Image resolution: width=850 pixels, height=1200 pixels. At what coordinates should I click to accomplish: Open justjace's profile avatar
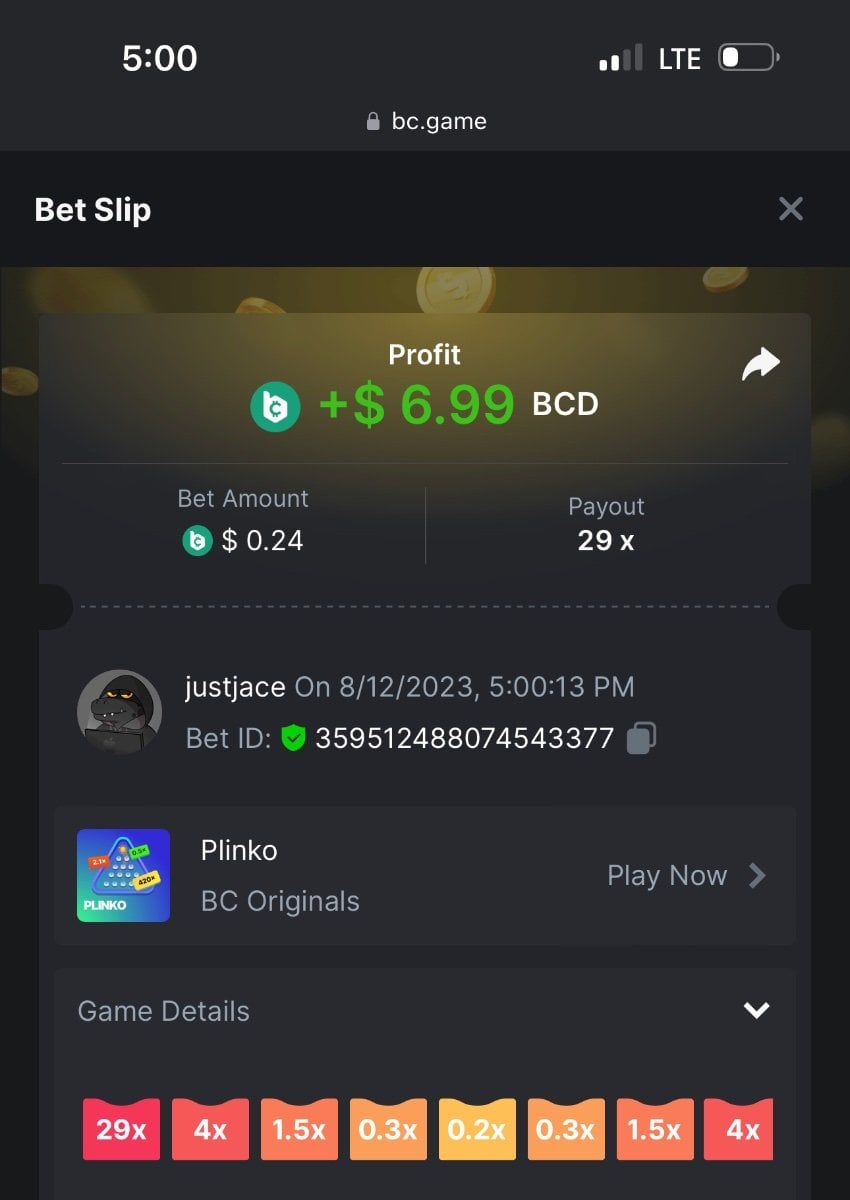pos(120,712)
